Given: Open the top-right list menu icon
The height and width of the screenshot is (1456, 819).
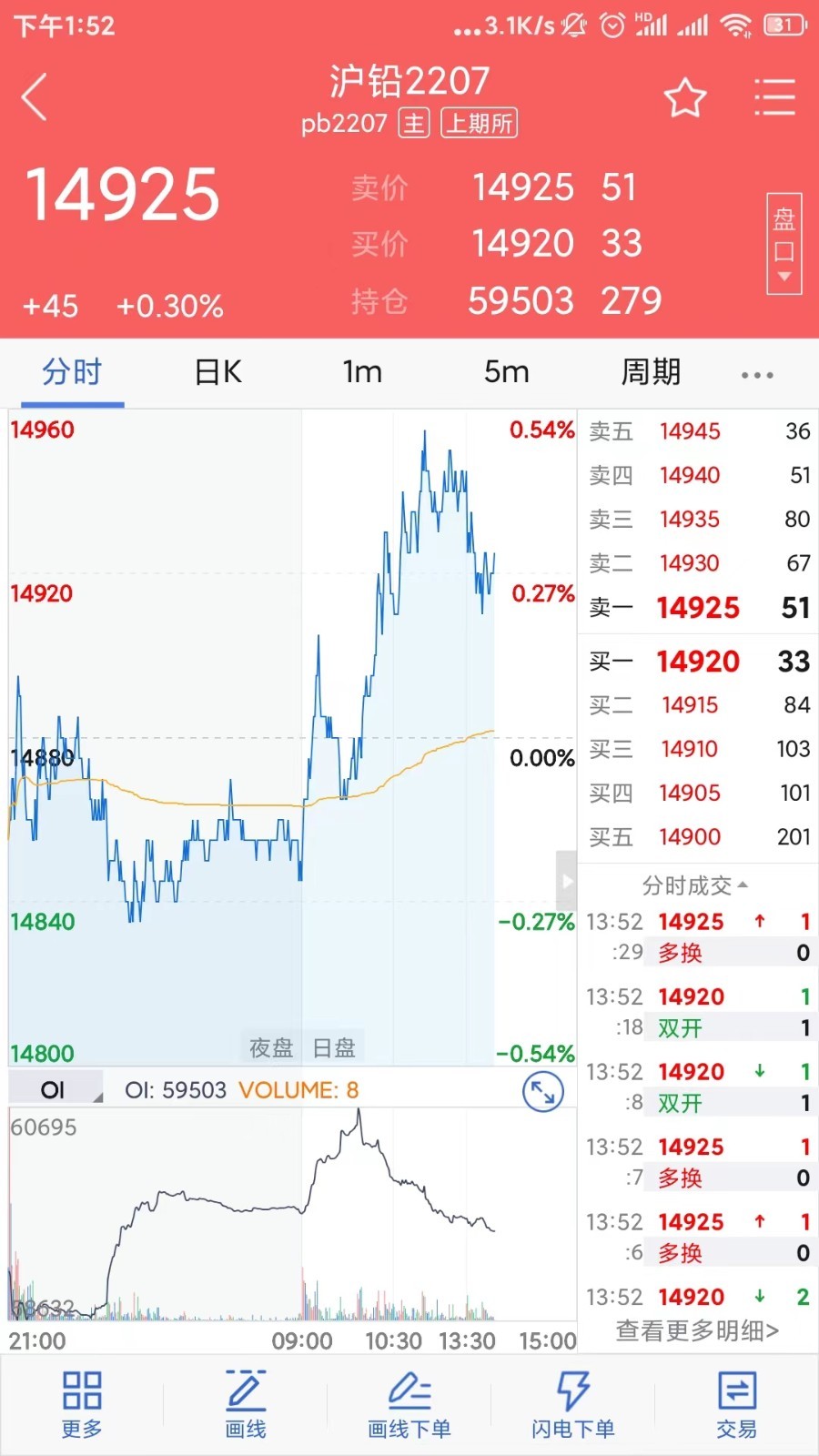Looking at the screenshot, I should [774, 97].
